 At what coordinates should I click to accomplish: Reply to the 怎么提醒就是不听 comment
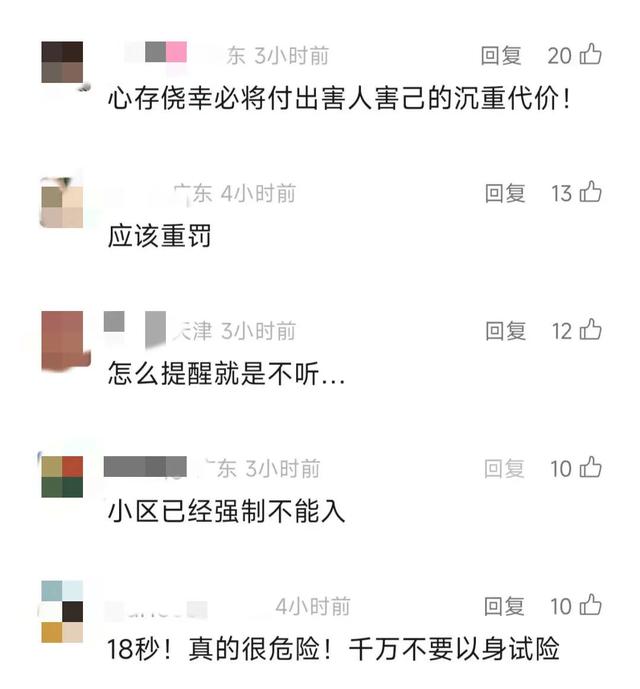pyautogui.click(x=505, y=330)
